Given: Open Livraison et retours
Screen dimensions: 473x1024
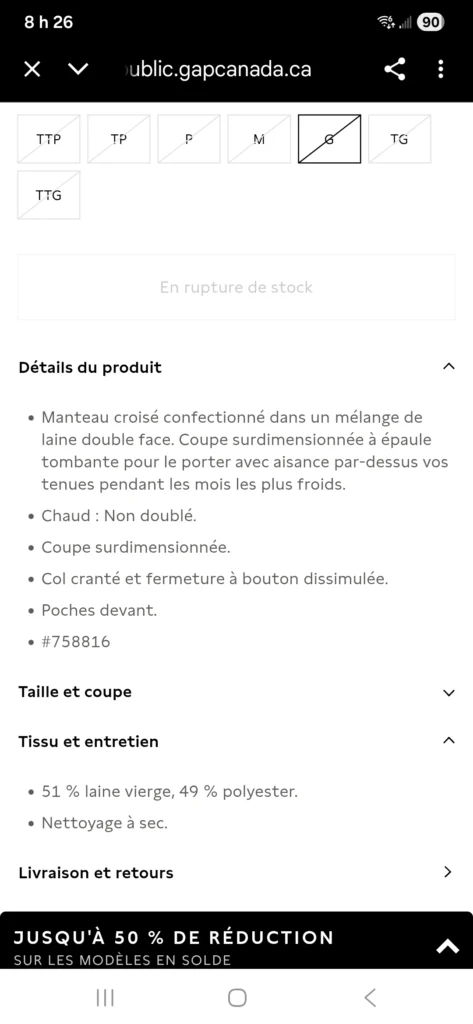Looking at the screenshot, I should 236,872.
